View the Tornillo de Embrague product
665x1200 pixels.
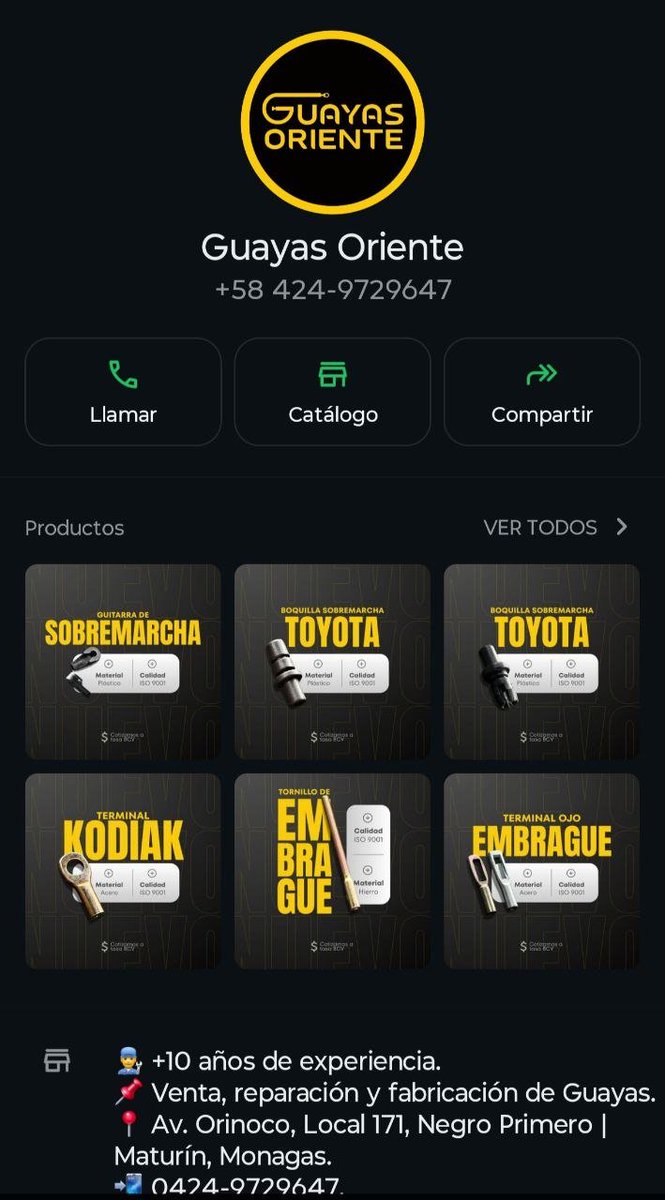[333, 871]
